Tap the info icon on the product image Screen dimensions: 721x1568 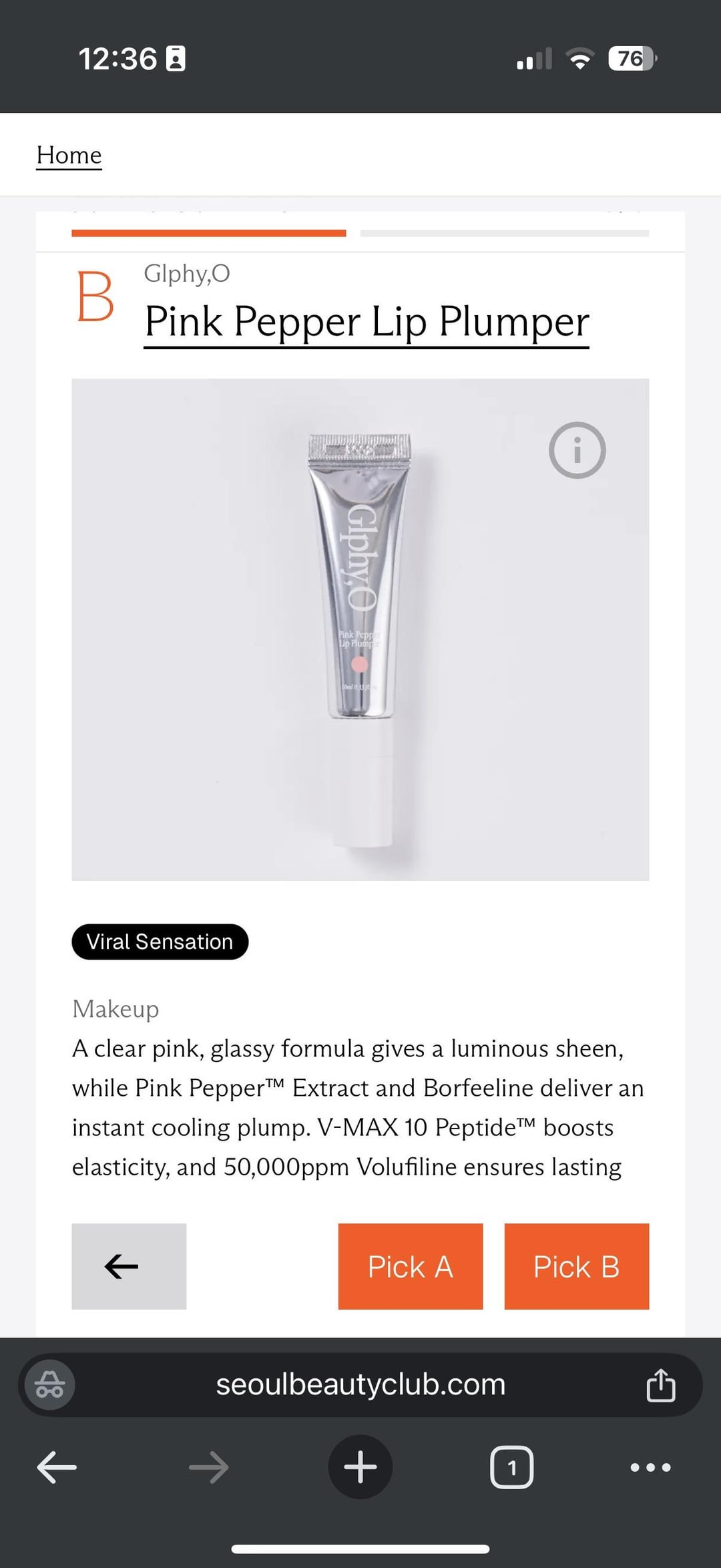577,450
